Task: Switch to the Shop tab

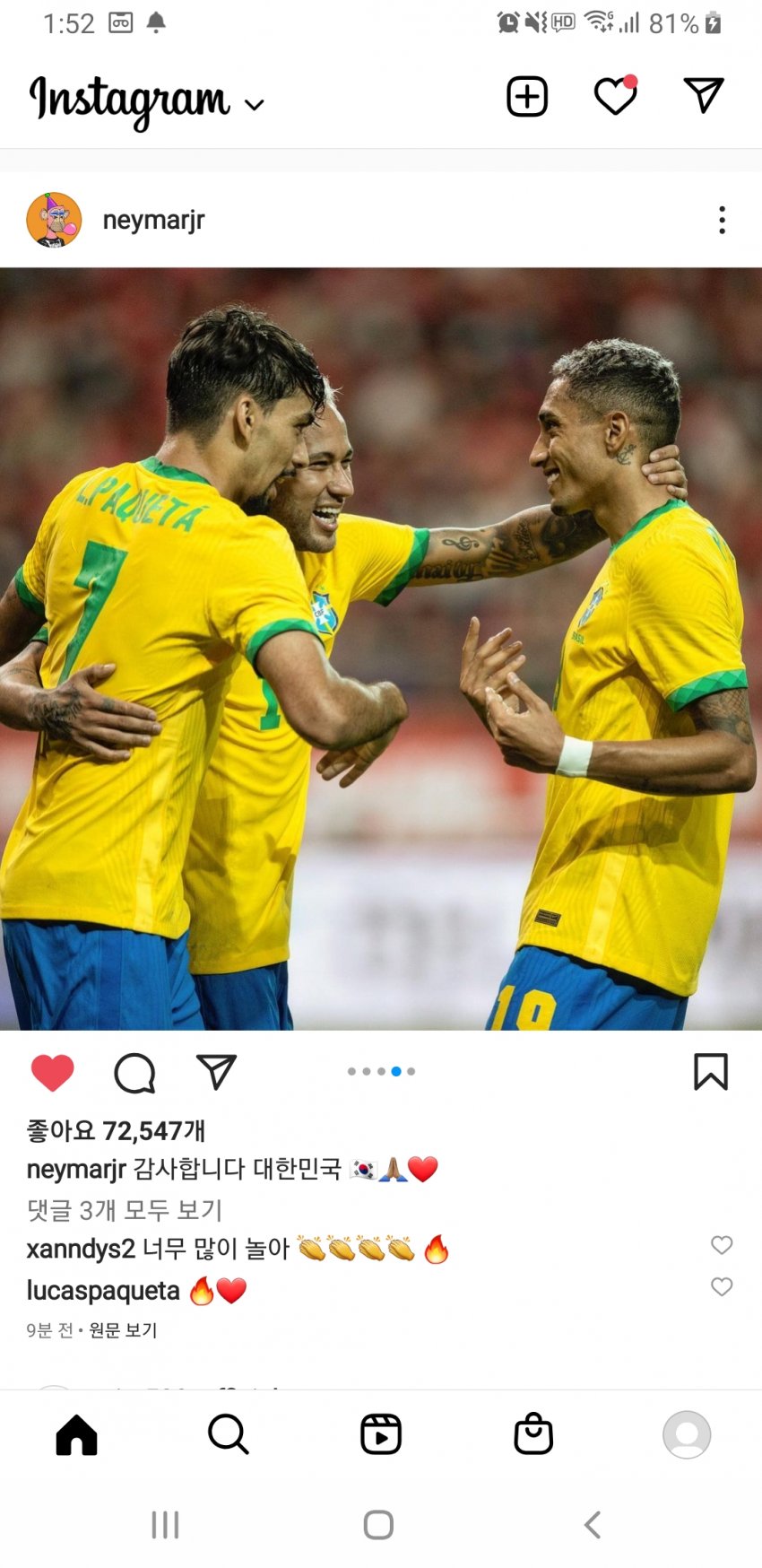Action: 533,1434
